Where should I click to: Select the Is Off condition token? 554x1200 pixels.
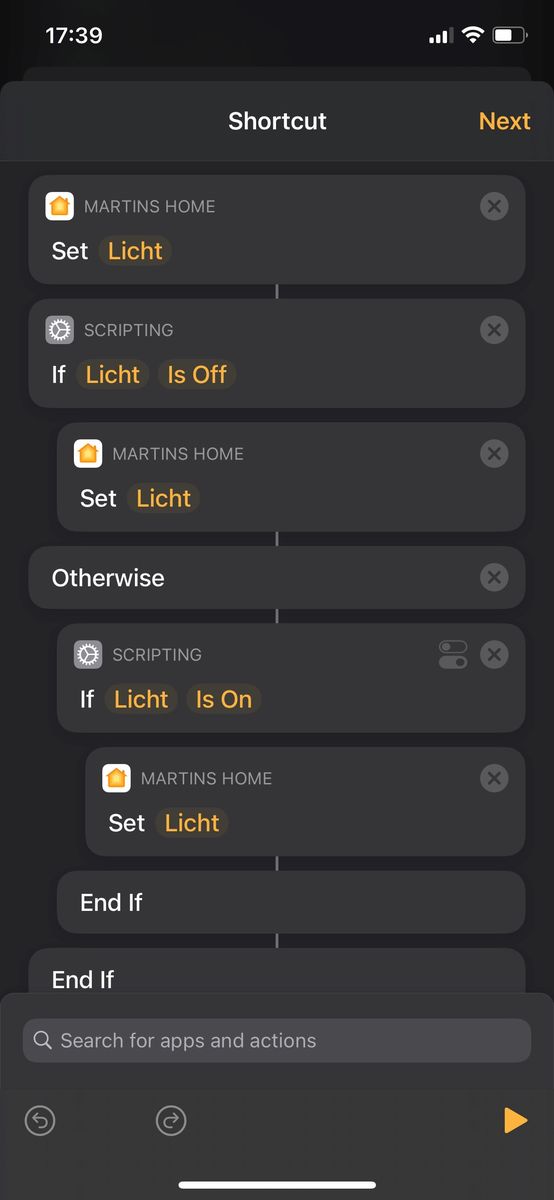197,375
